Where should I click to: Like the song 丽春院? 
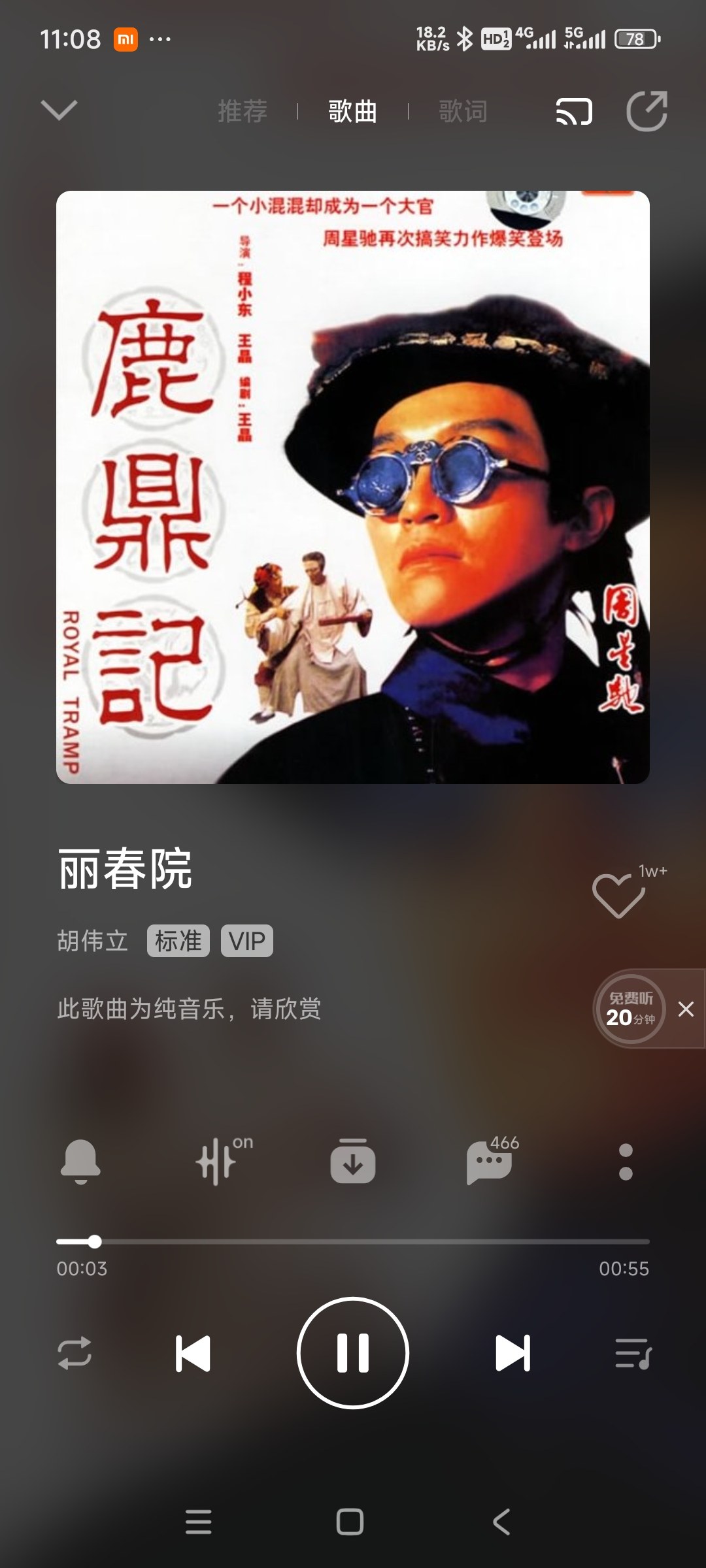pyautogui.click(x=618, y=895)
